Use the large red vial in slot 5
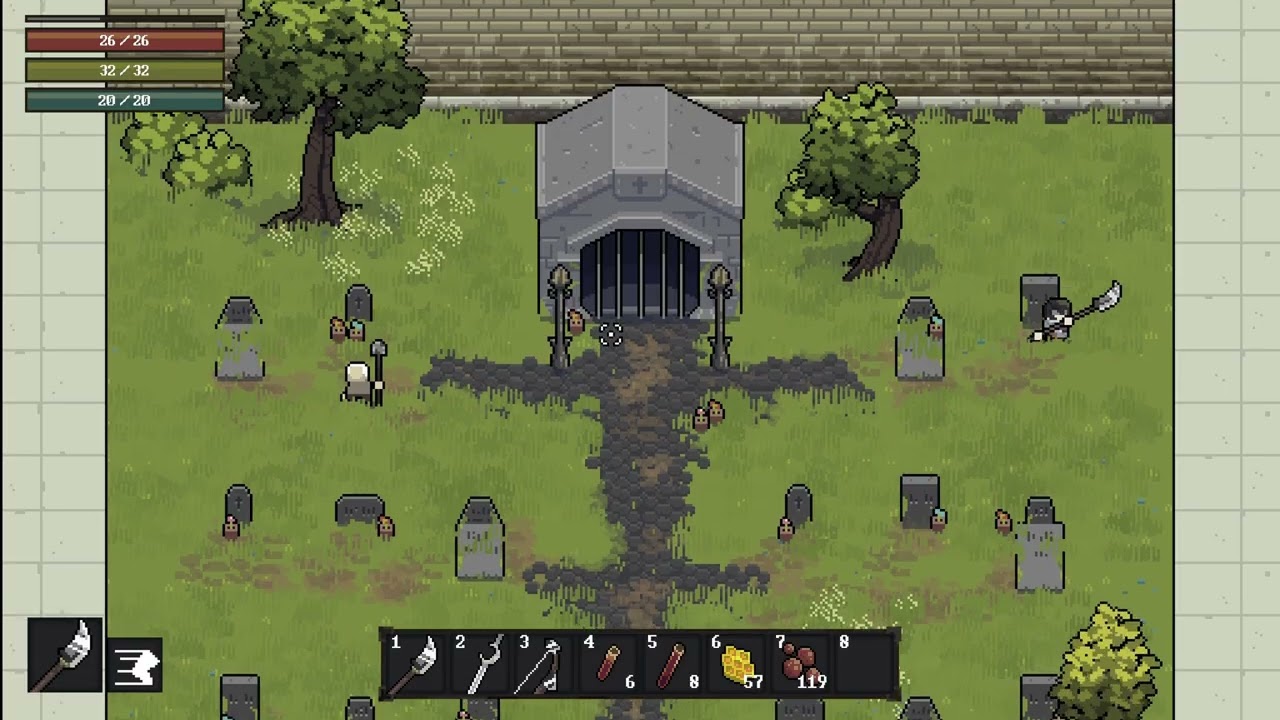The height and width of the screenshot is (720, 1280). tap(670, 664)
